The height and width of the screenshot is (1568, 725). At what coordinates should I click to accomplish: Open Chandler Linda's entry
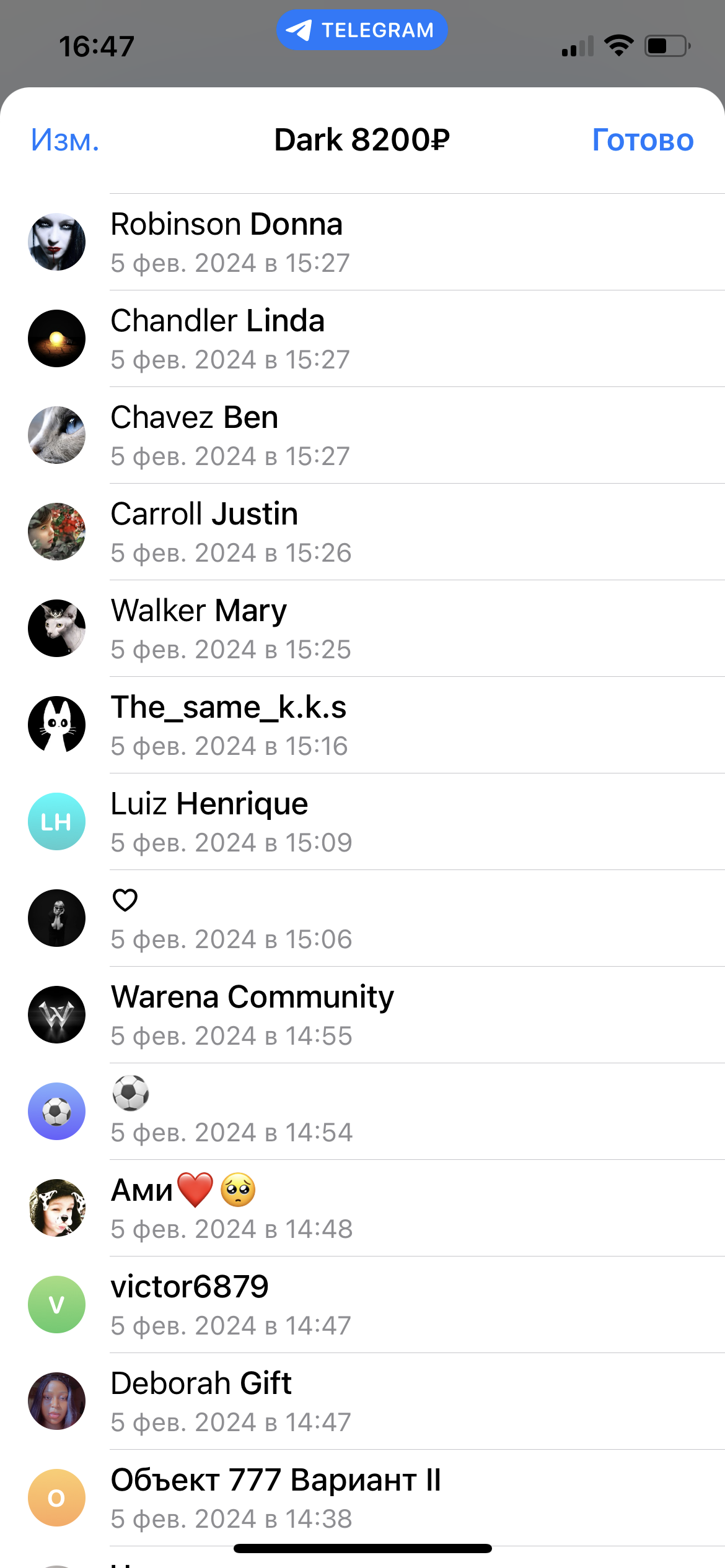362,339
